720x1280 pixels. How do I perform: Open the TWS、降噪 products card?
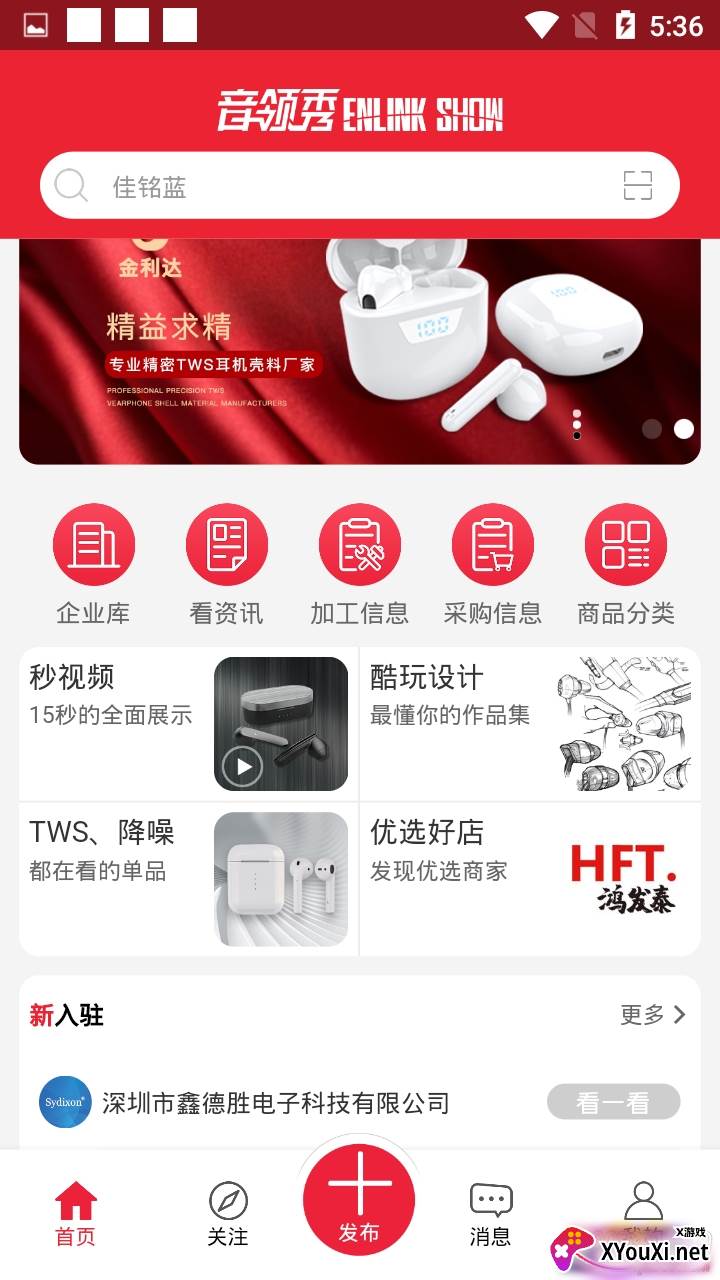click(189, 878)
